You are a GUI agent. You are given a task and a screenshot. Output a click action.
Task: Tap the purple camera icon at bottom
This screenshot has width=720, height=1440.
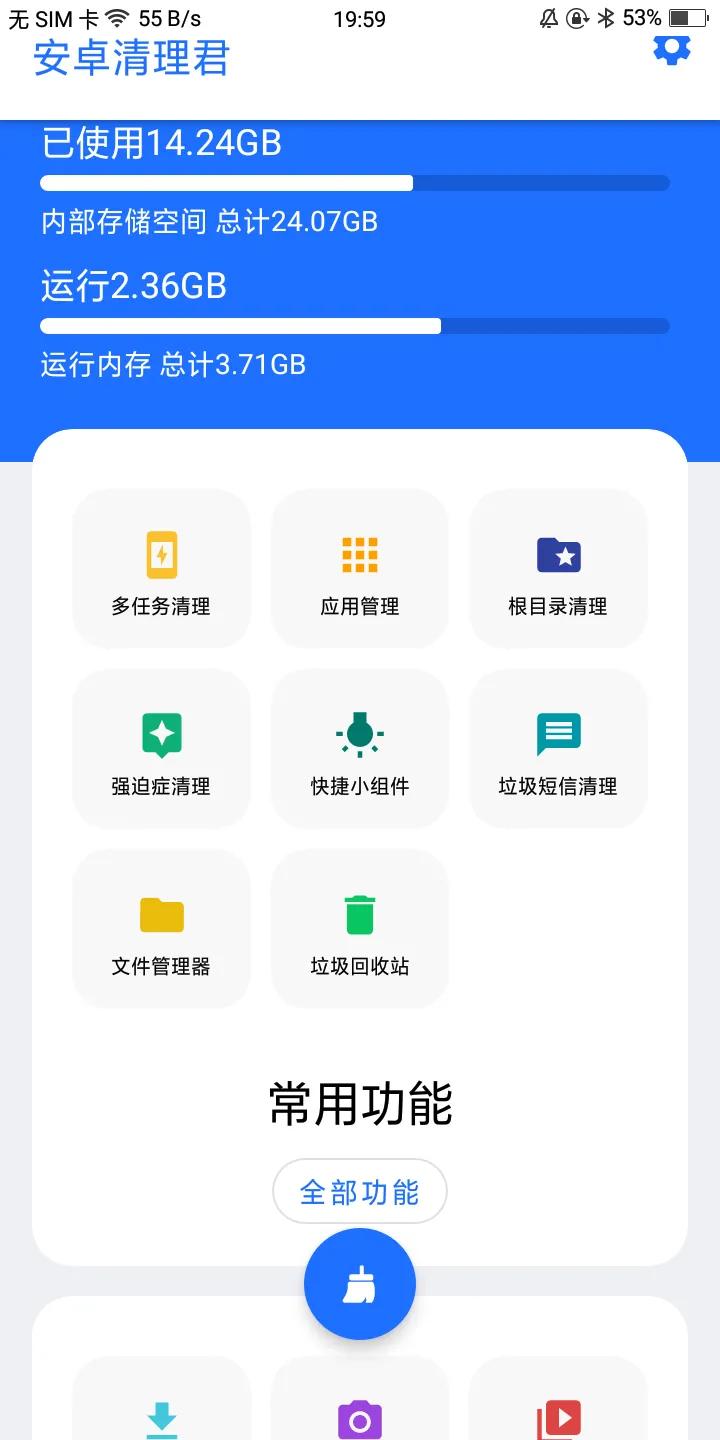coord(359,1417)
